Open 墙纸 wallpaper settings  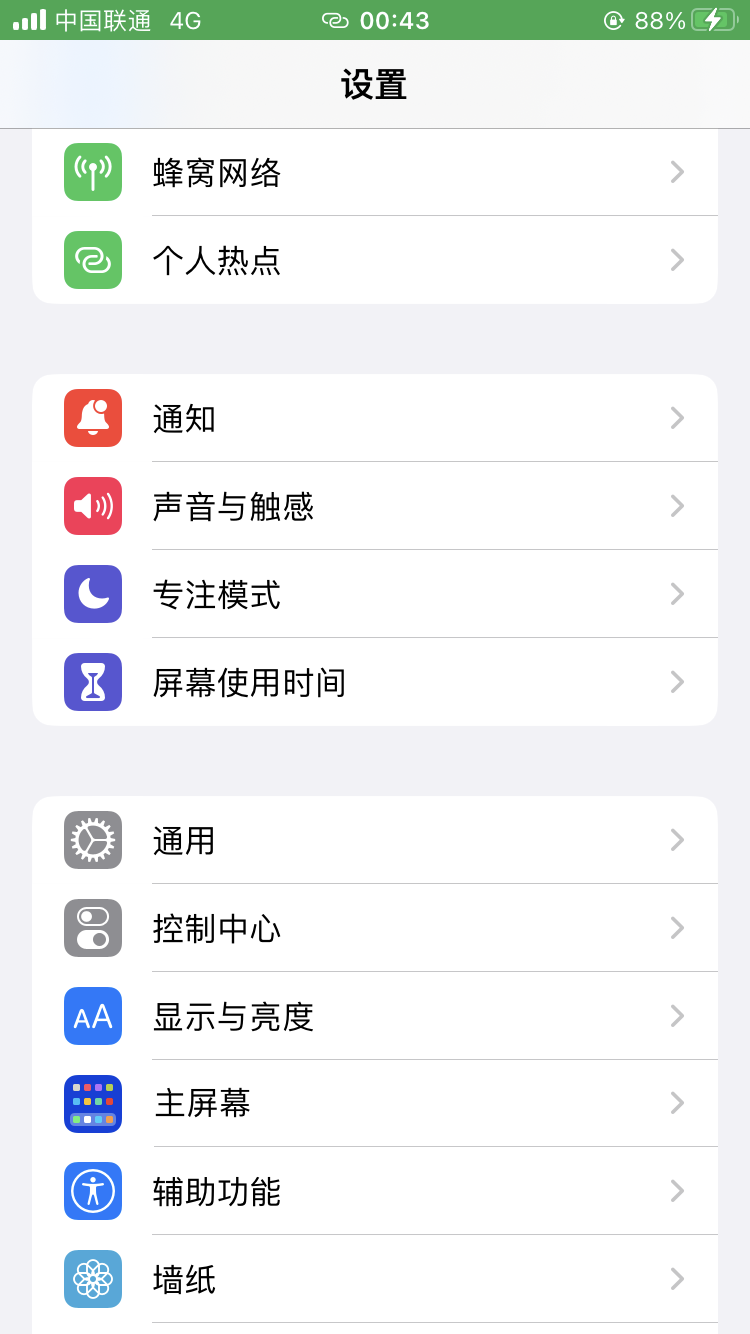click(x=374, y=1280)
